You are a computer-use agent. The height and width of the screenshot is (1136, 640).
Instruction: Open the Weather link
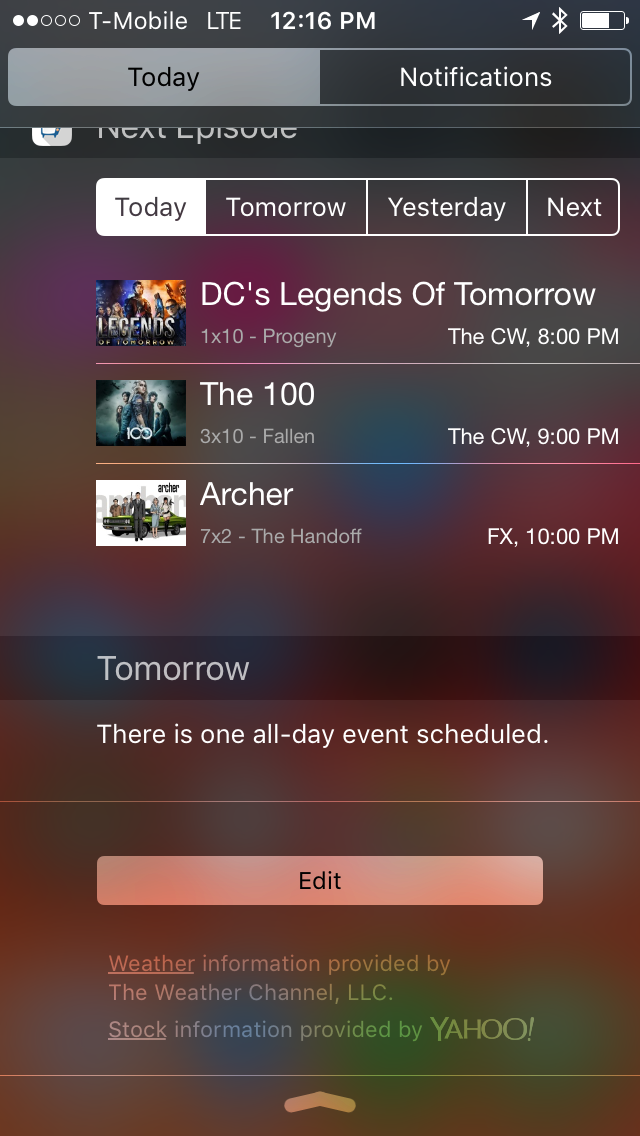pos(151,964)
